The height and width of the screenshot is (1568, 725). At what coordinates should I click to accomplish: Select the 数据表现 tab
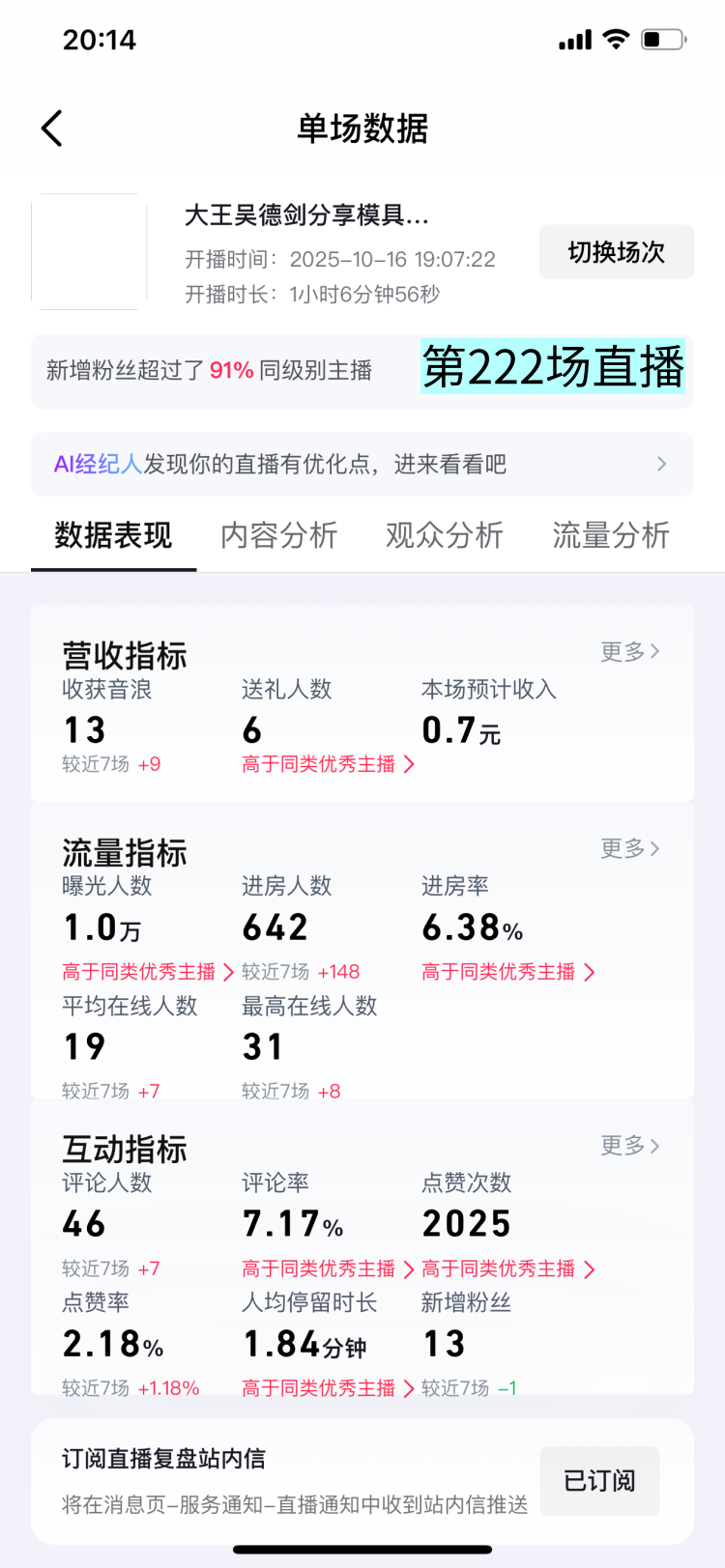[x=113, y=535]
